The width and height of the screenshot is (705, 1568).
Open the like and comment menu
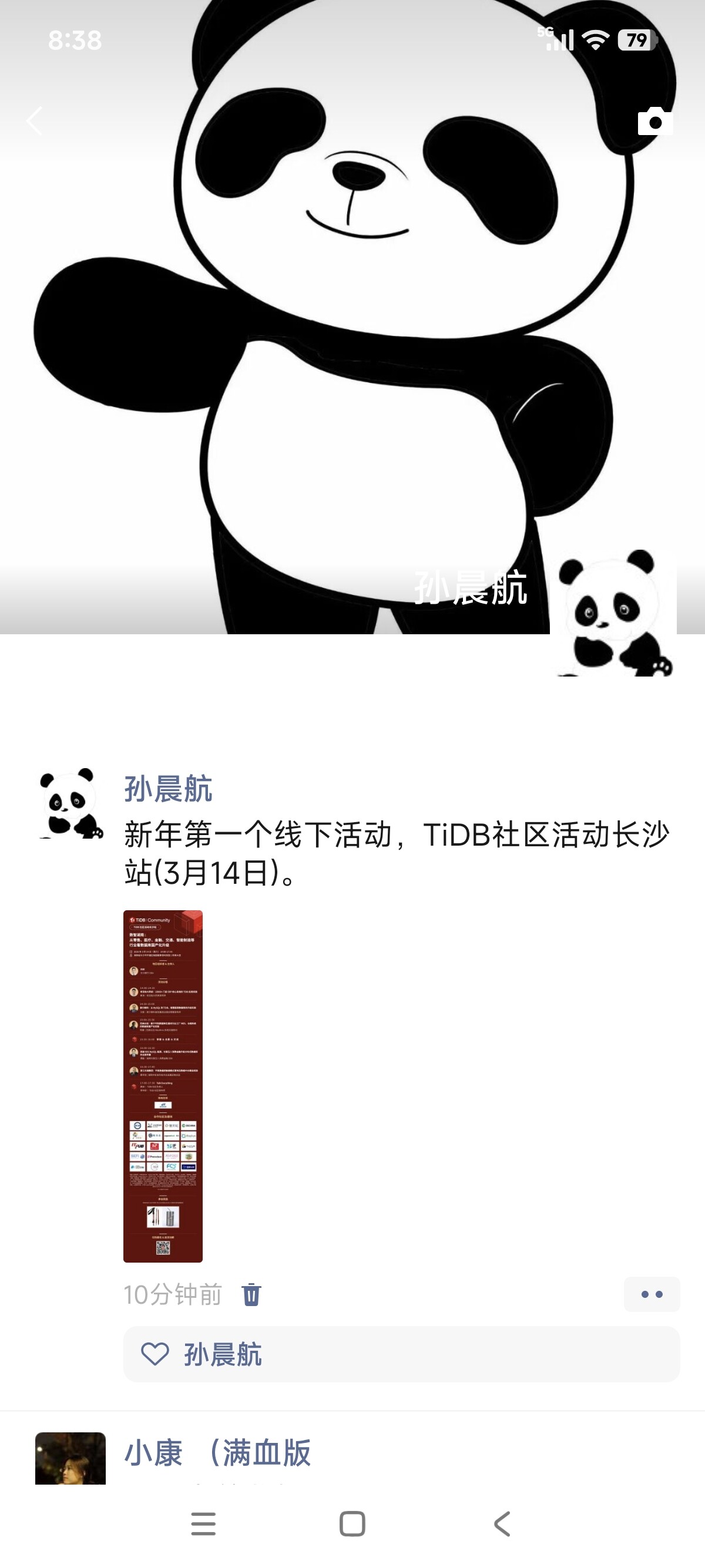click(652, 1294)
